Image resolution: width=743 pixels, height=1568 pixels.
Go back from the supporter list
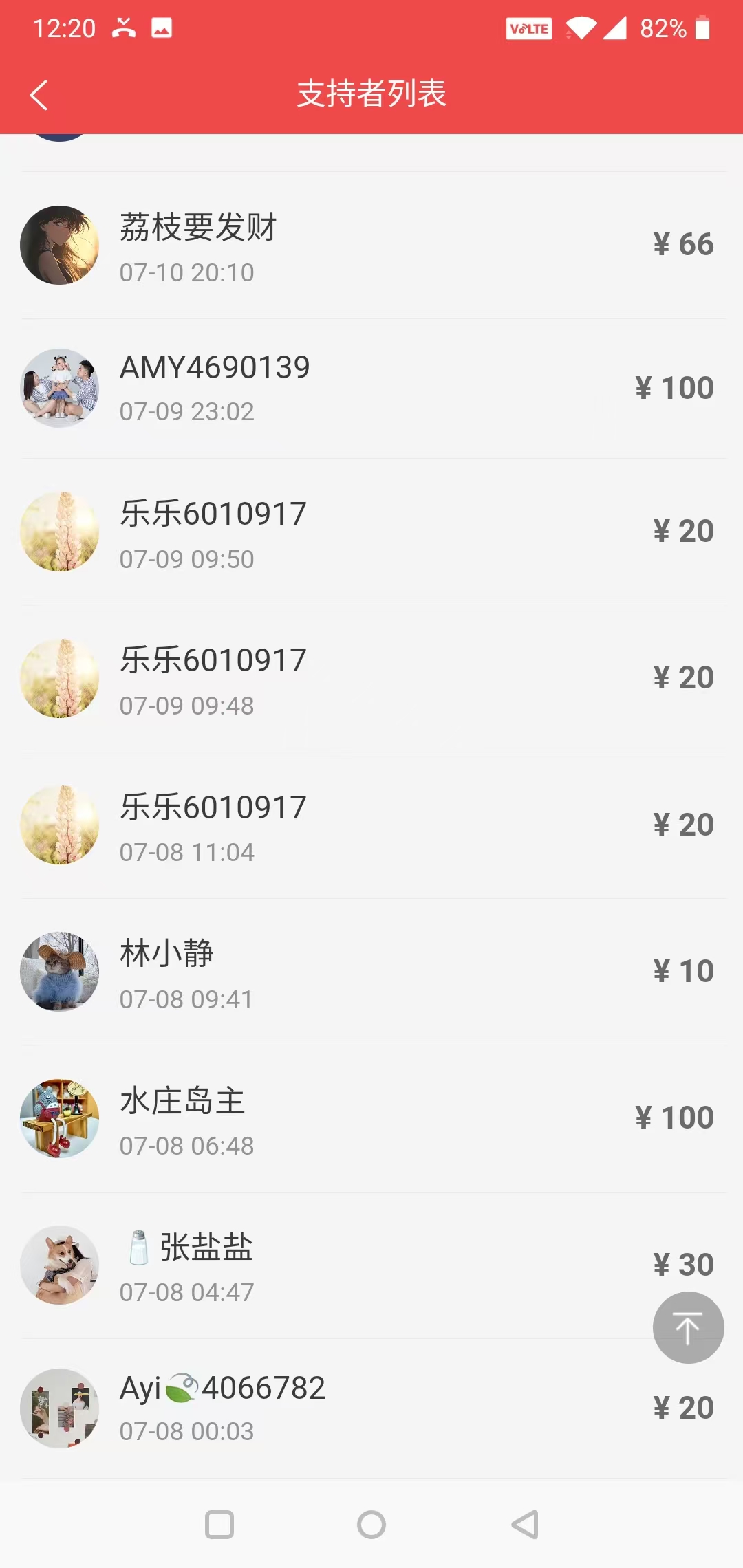[x=39, y=95]
